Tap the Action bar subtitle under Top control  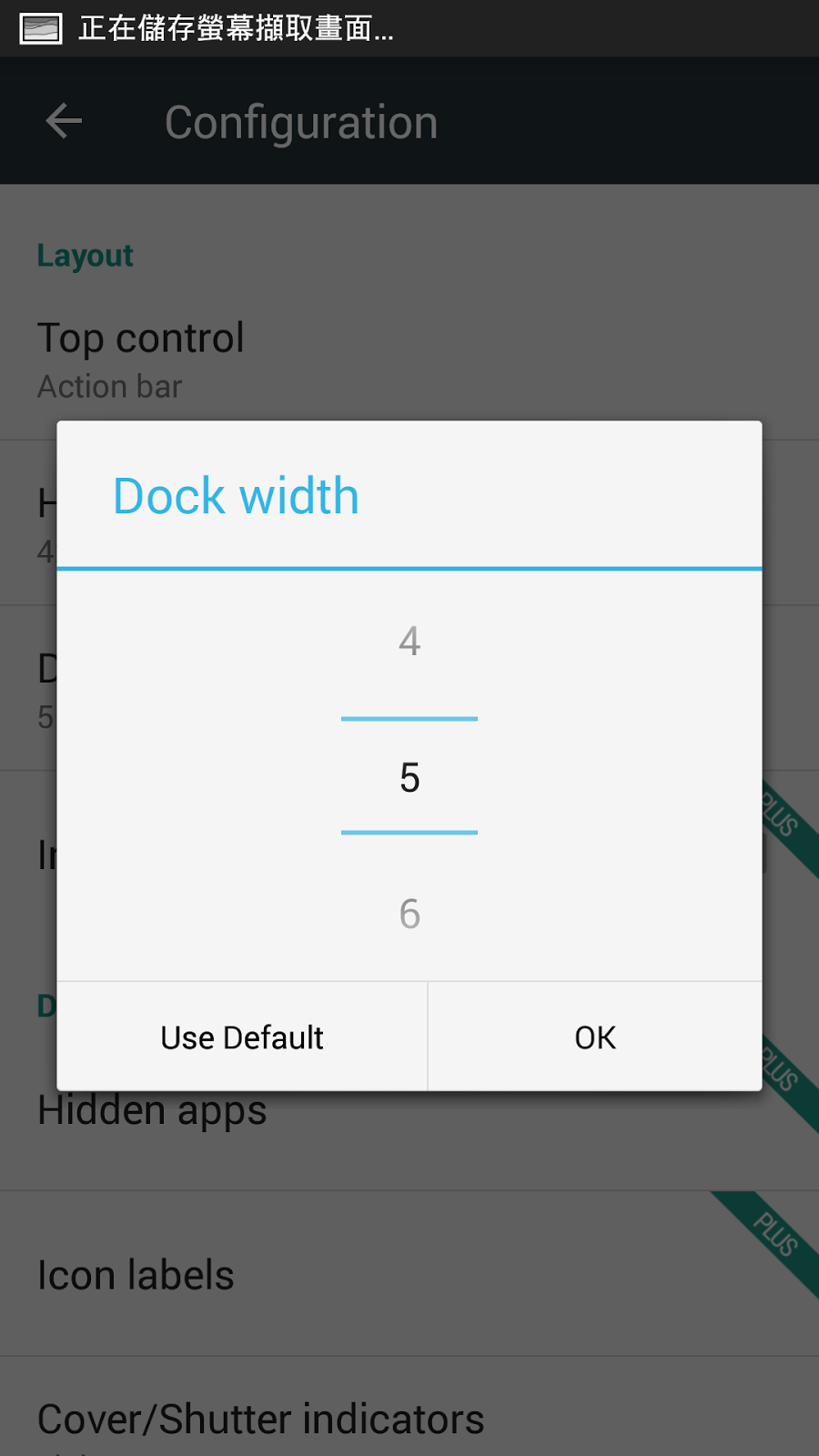click(109, 386)
